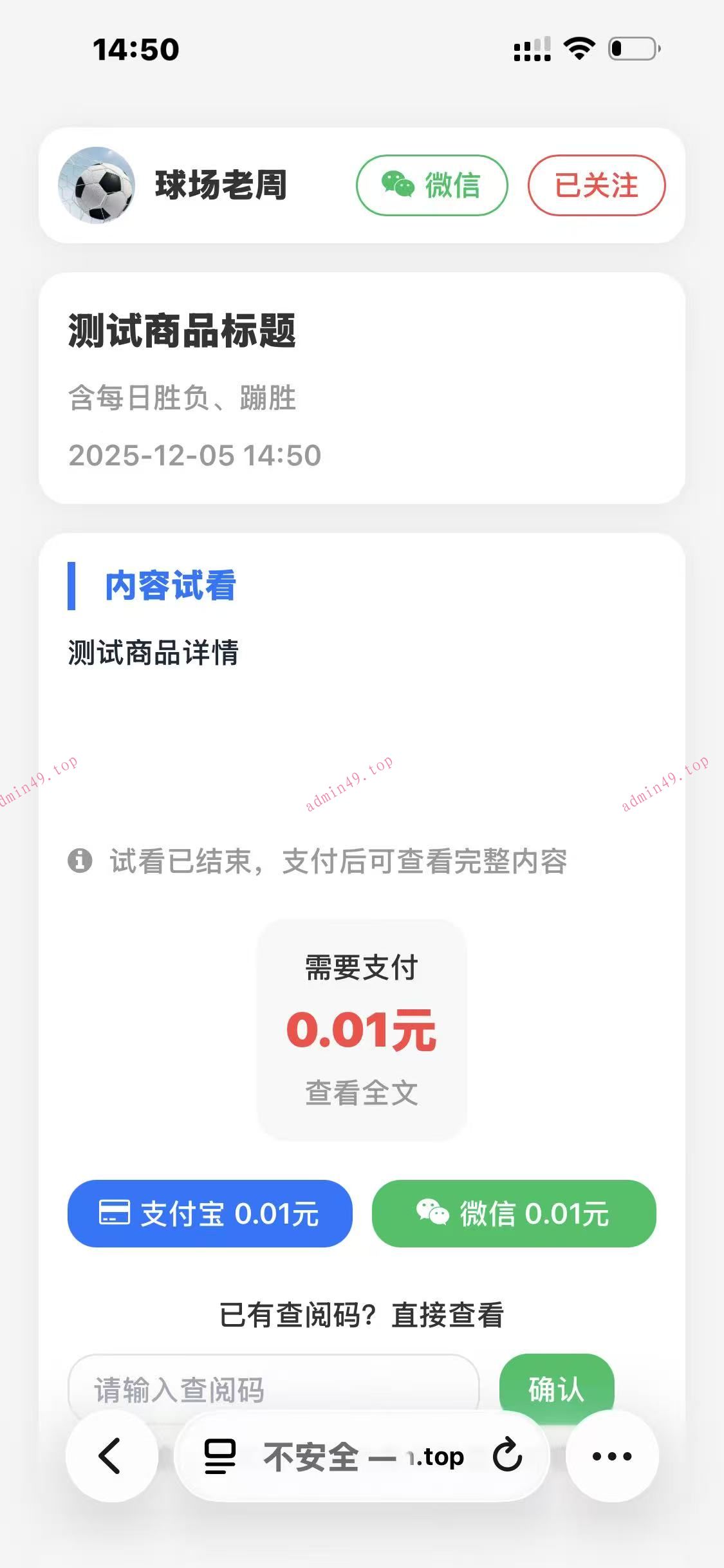Screen dimensions: 724x1568
Task: Focus the 请输入查阅码 input field
Action: coord(273,1388)
